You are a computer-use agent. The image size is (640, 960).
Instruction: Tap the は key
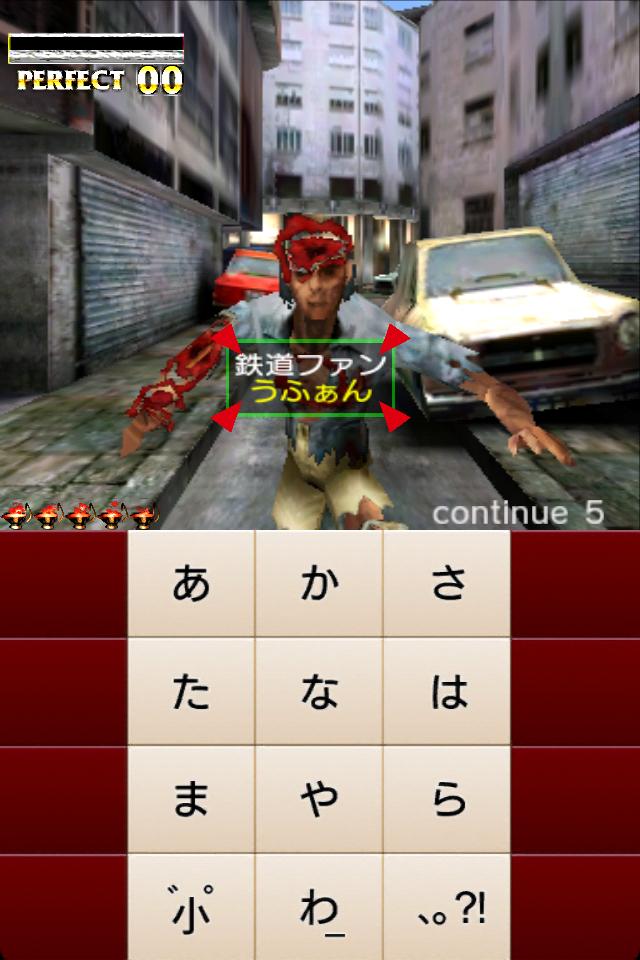(x=447, y=692)
